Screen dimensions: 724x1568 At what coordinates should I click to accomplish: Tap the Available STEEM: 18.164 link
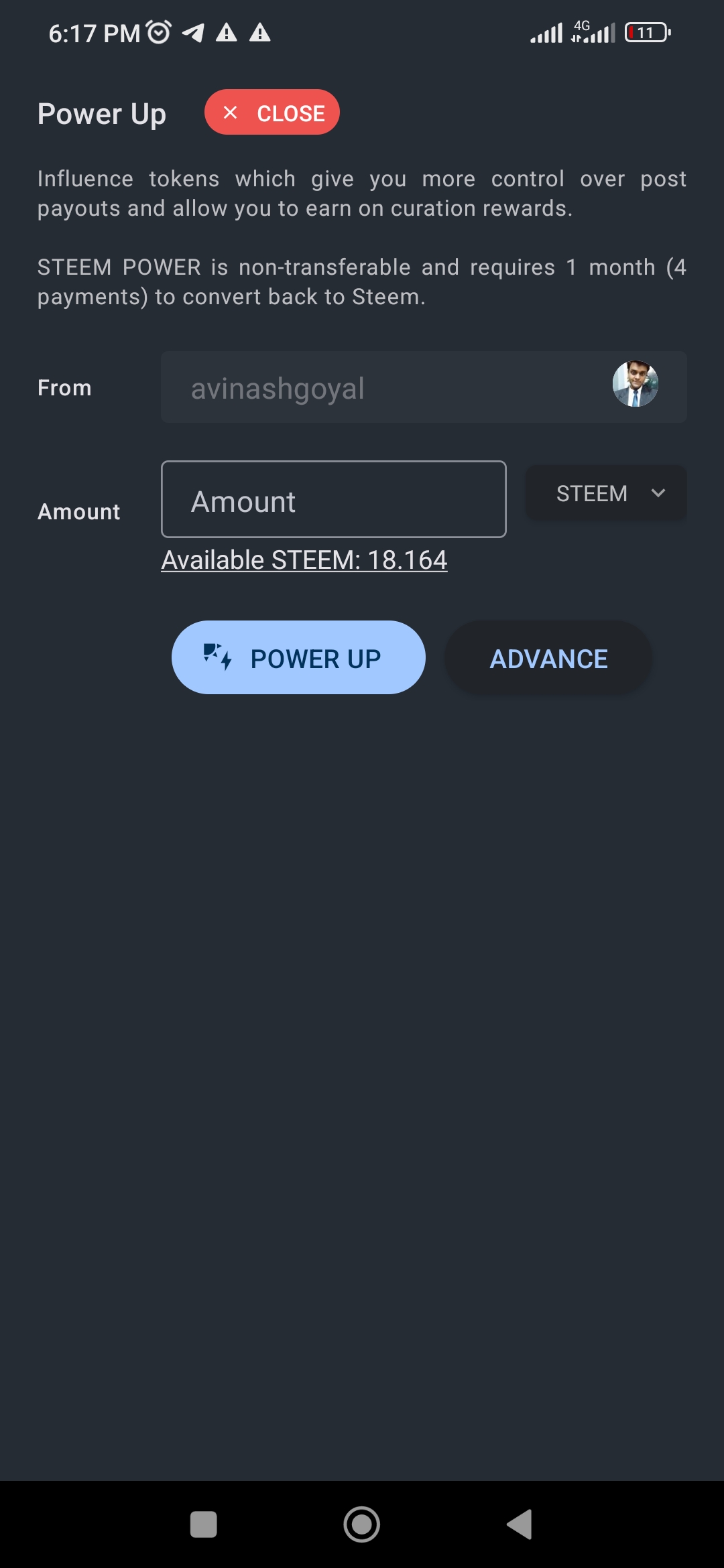[x=304, y=560]
